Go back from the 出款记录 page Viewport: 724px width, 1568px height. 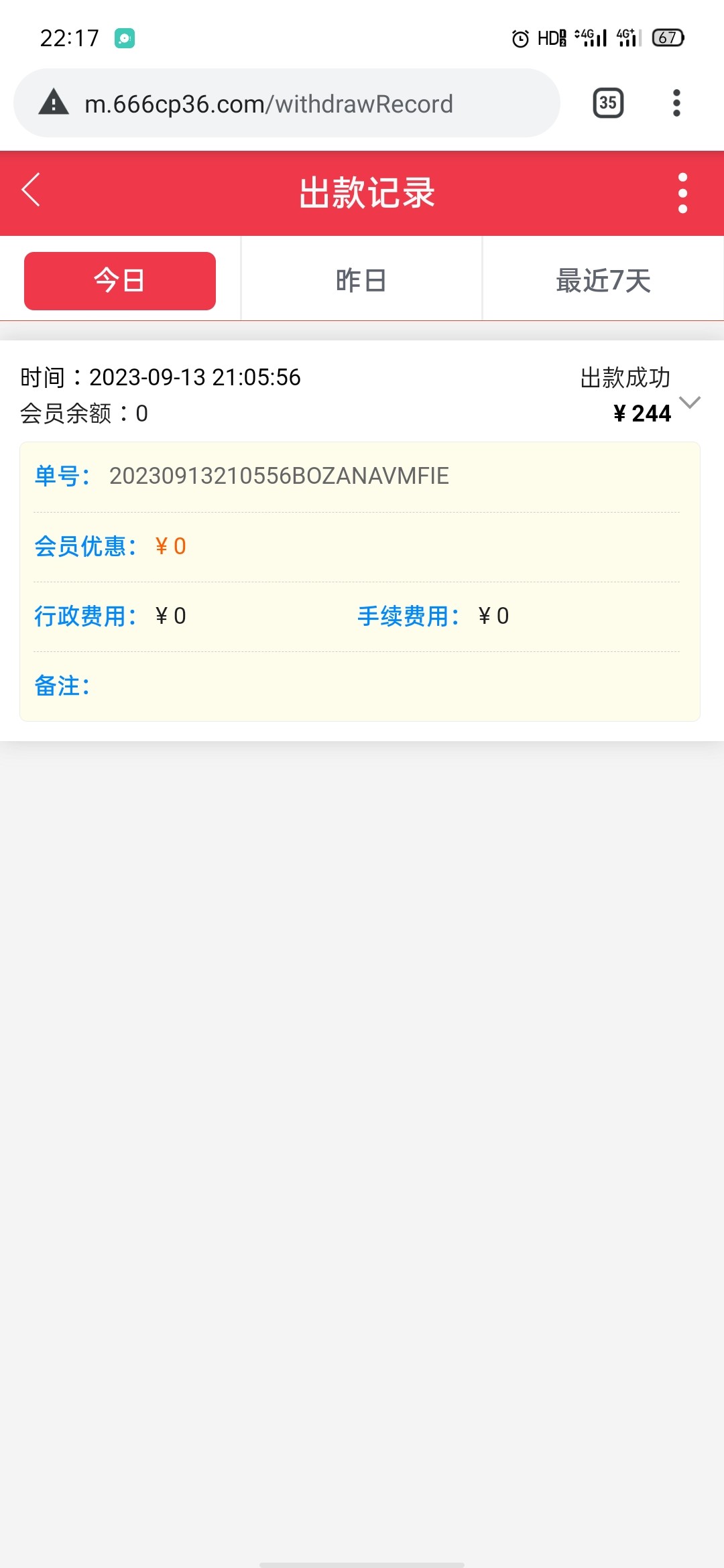click(x=32, y=190)
